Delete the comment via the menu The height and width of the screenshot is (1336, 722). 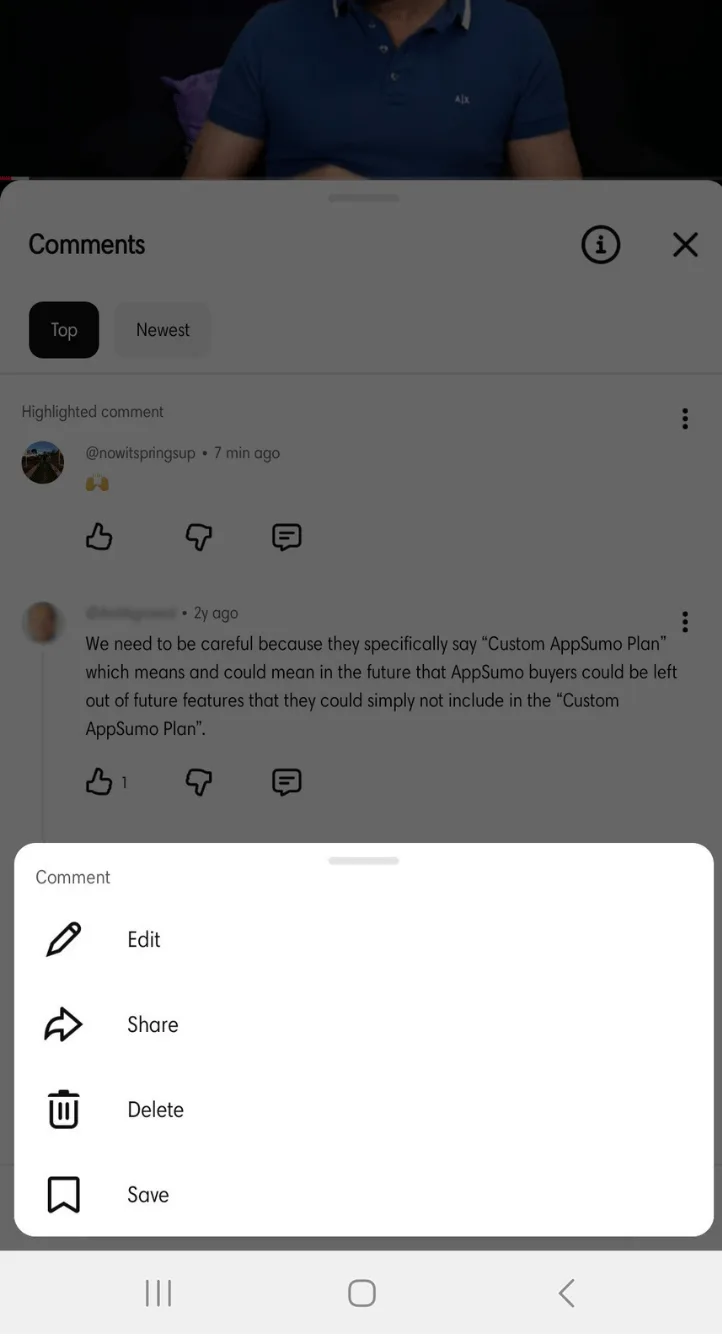[x=155, y=1110]
